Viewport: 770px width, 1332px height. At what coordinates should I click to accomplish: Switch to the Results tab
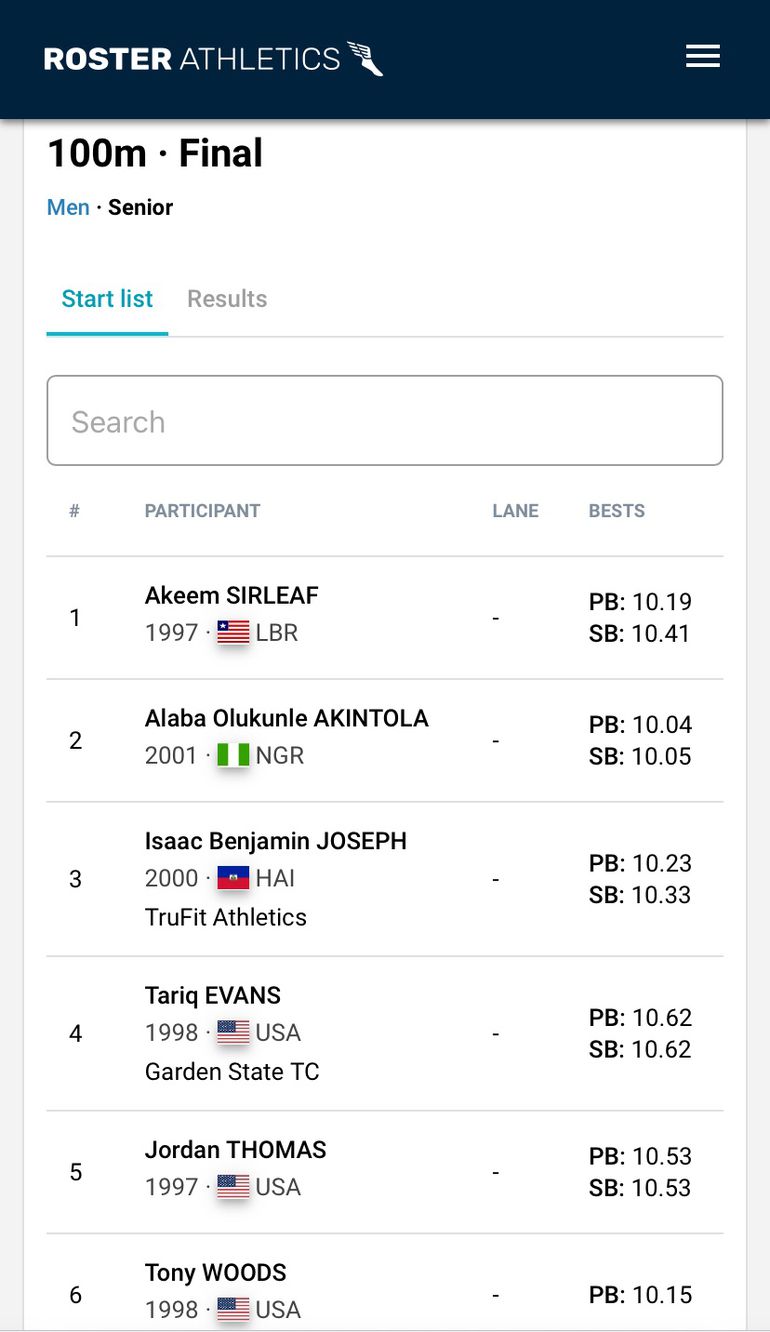[227, 299]
